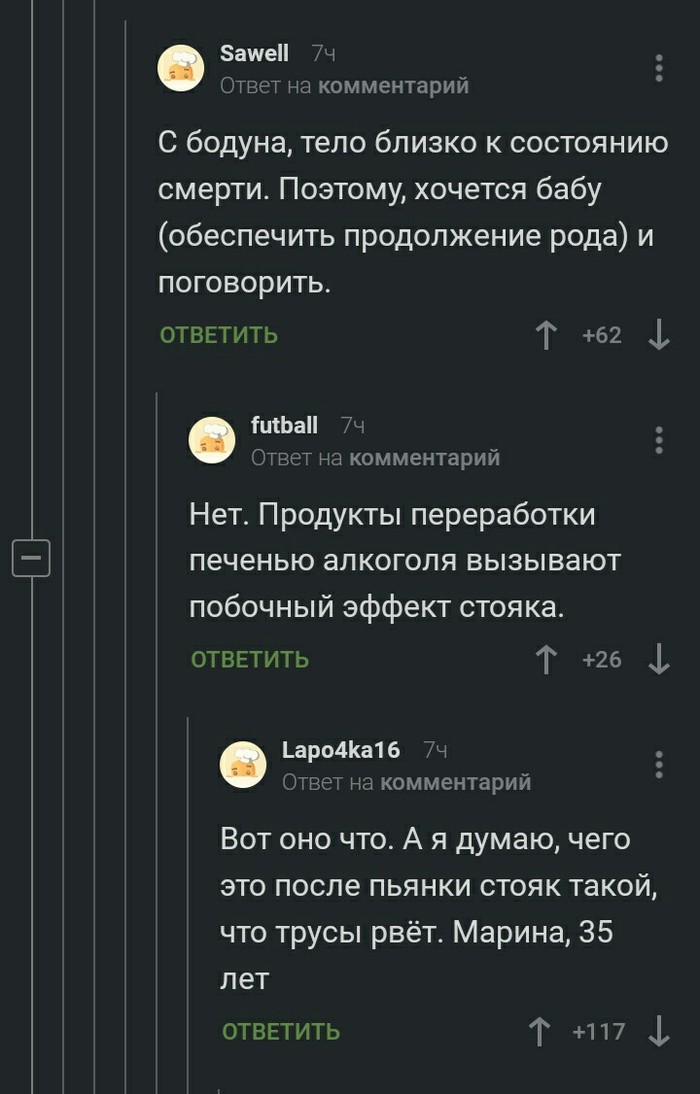The image size is (700, 1094).
Task: Tap Sawell's avatar picture
Action: pos(182,68)
